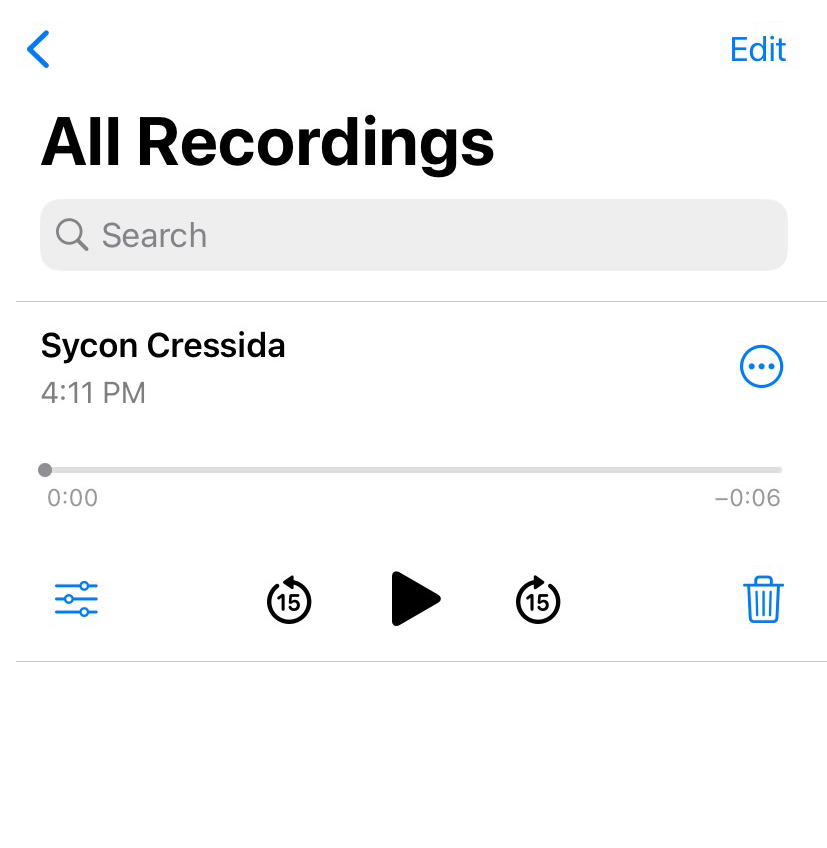Open the audio adjustment controls icon
The width and height of the screenshot is (827, 848).
(75, 599)
